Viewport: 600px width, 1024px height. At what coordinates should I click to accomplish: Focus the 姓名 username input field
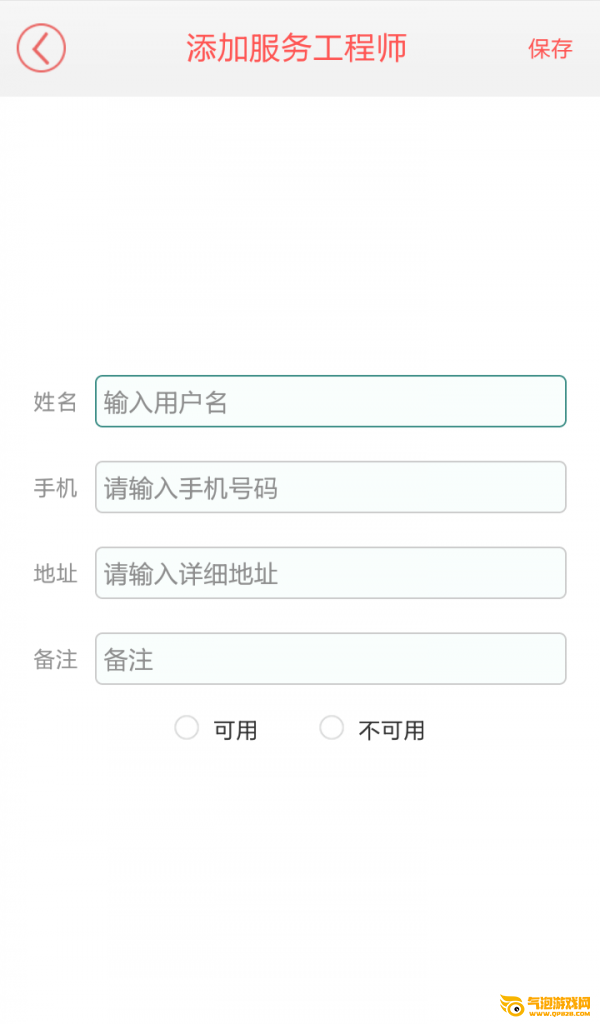point(330,402)
